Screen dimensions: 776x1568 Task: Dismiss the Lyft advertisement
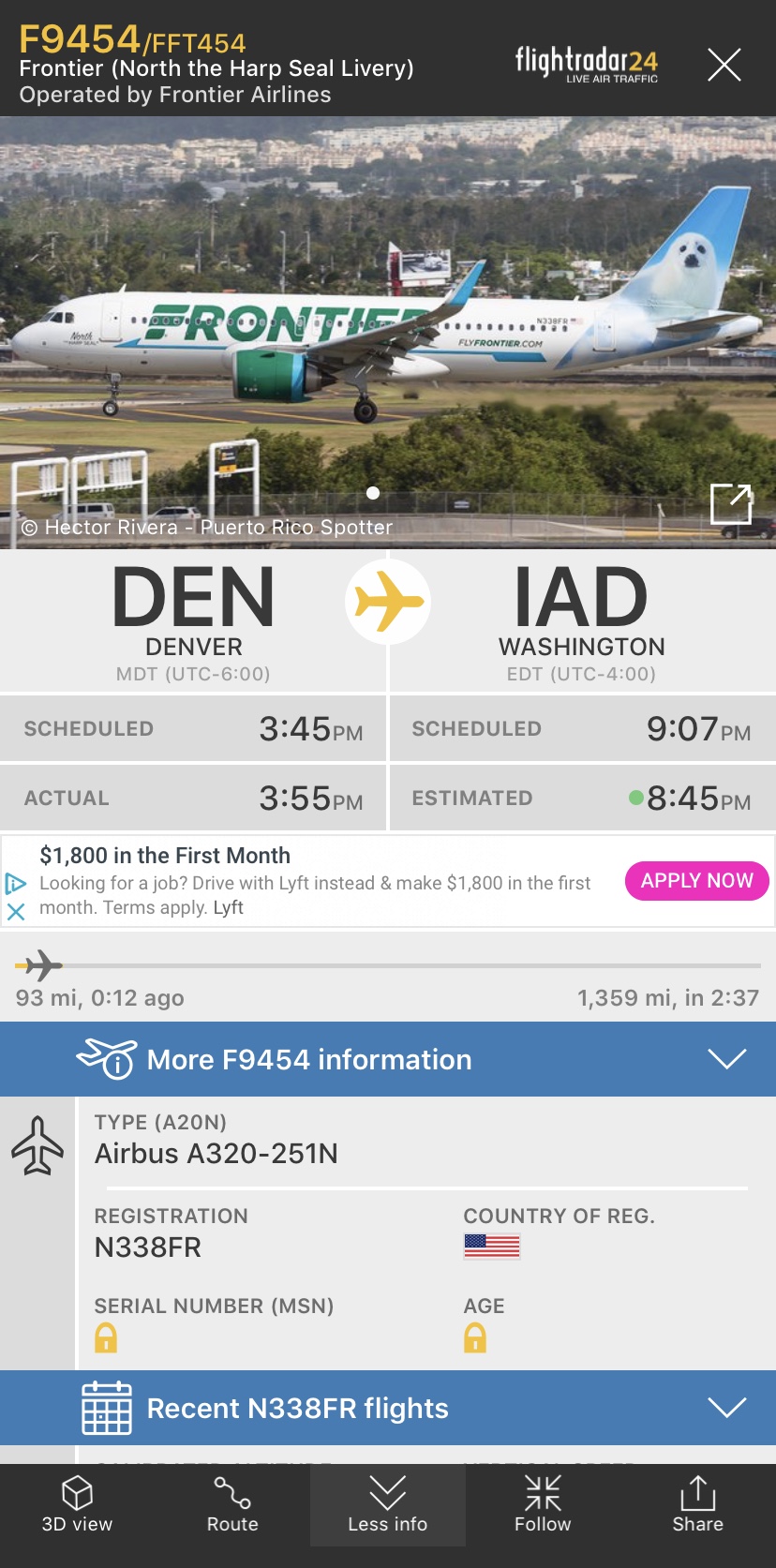(16, 911)
